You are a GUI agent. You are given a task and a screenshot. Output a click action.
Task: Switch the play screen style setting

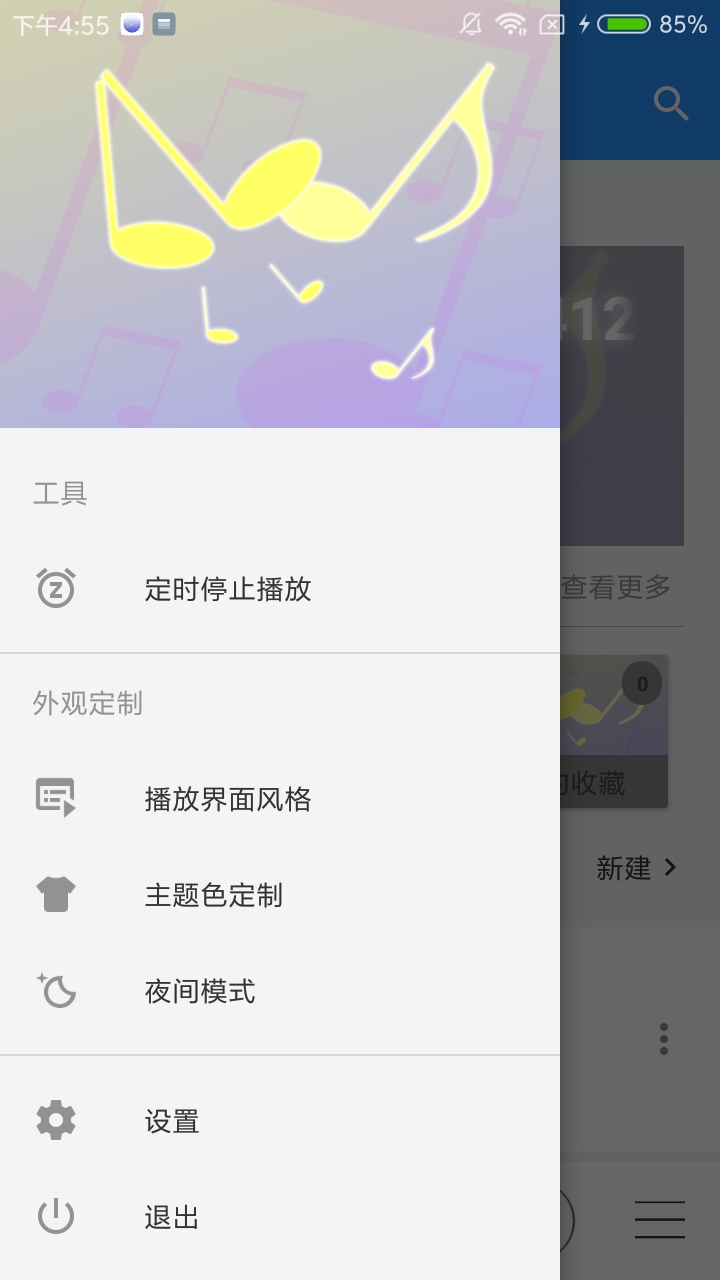(228, 798)
